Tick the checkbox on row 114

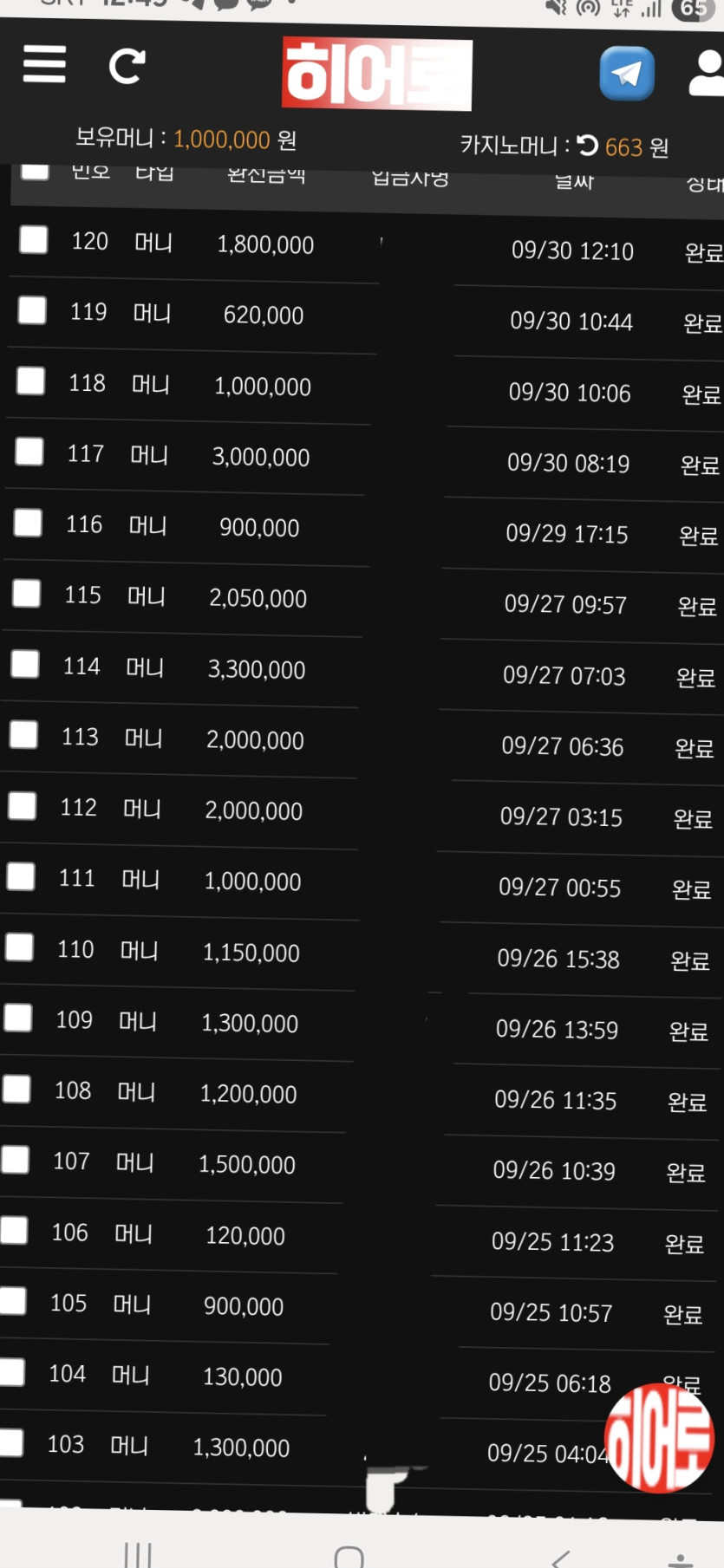tap(25, 664)
